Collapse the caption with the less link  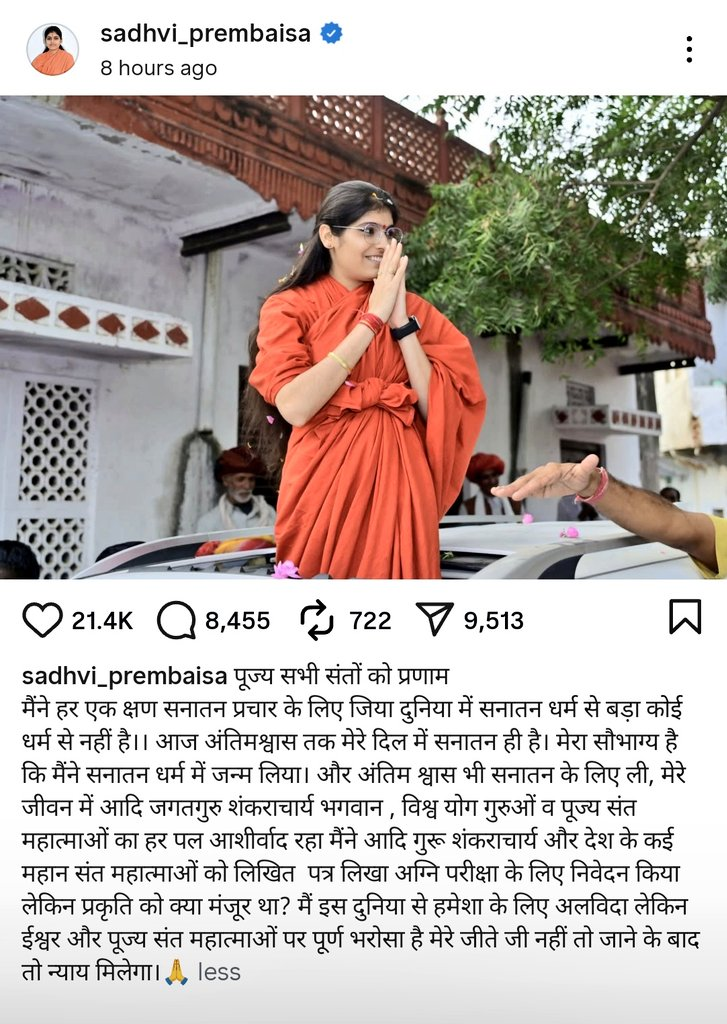coord(219,971)
